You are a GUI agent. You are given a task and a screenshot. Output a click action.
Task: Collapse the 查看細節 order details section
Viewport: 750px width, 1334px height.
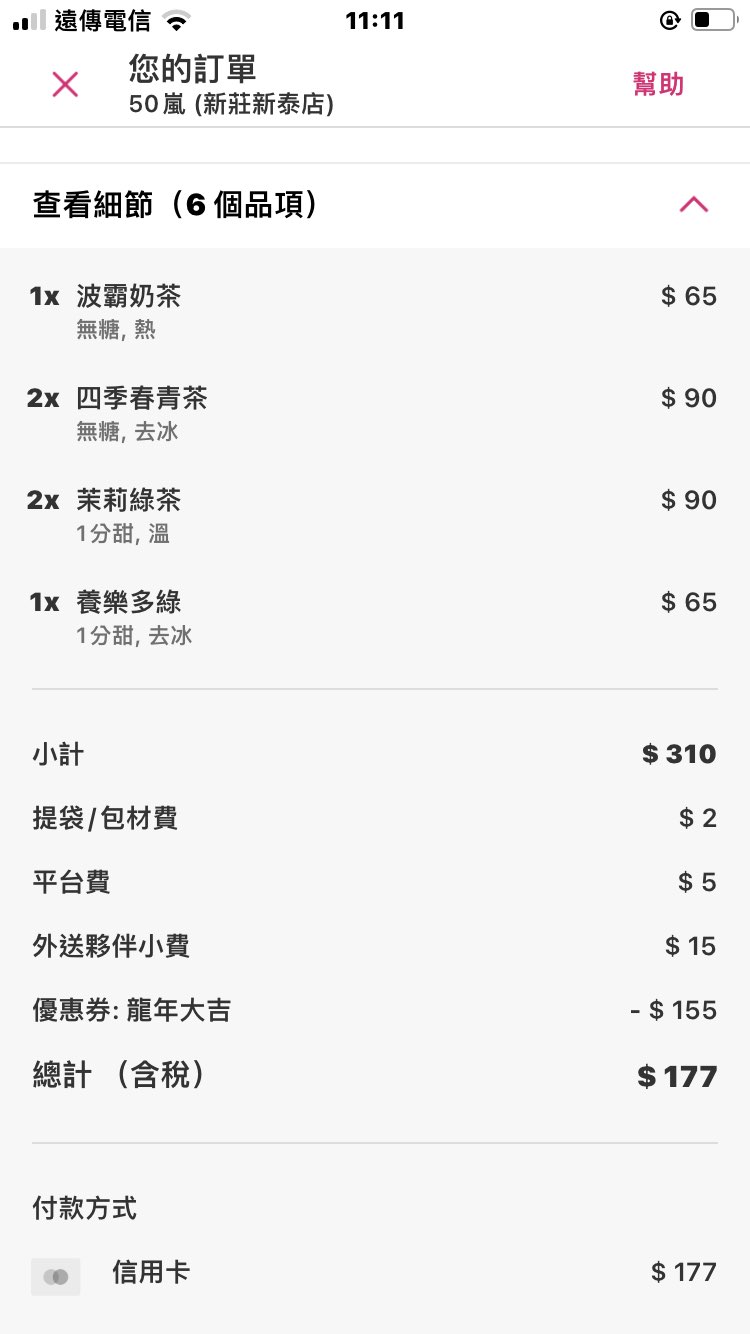tap(693, 205)
